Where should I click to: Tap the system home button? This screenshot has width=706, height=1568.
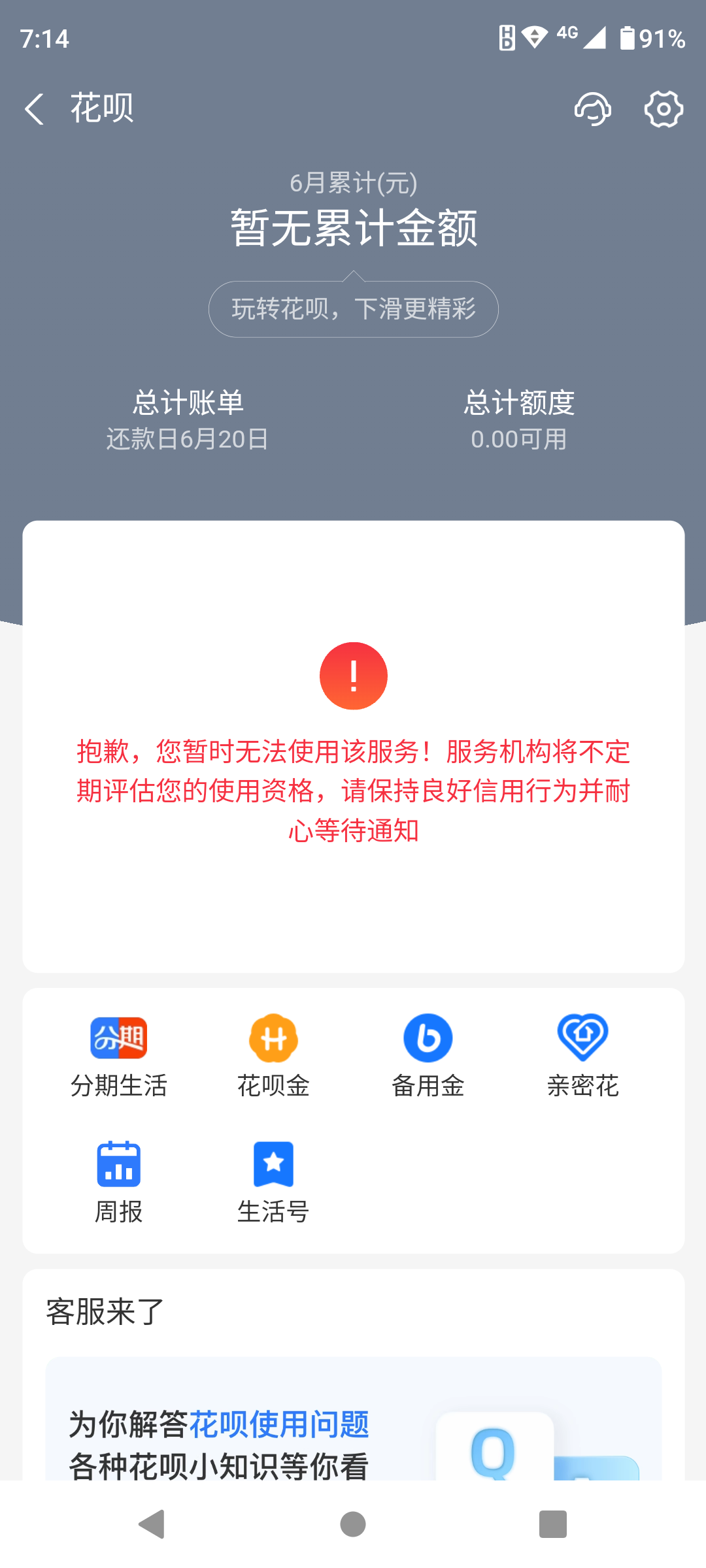click(x=353, y=1524)
